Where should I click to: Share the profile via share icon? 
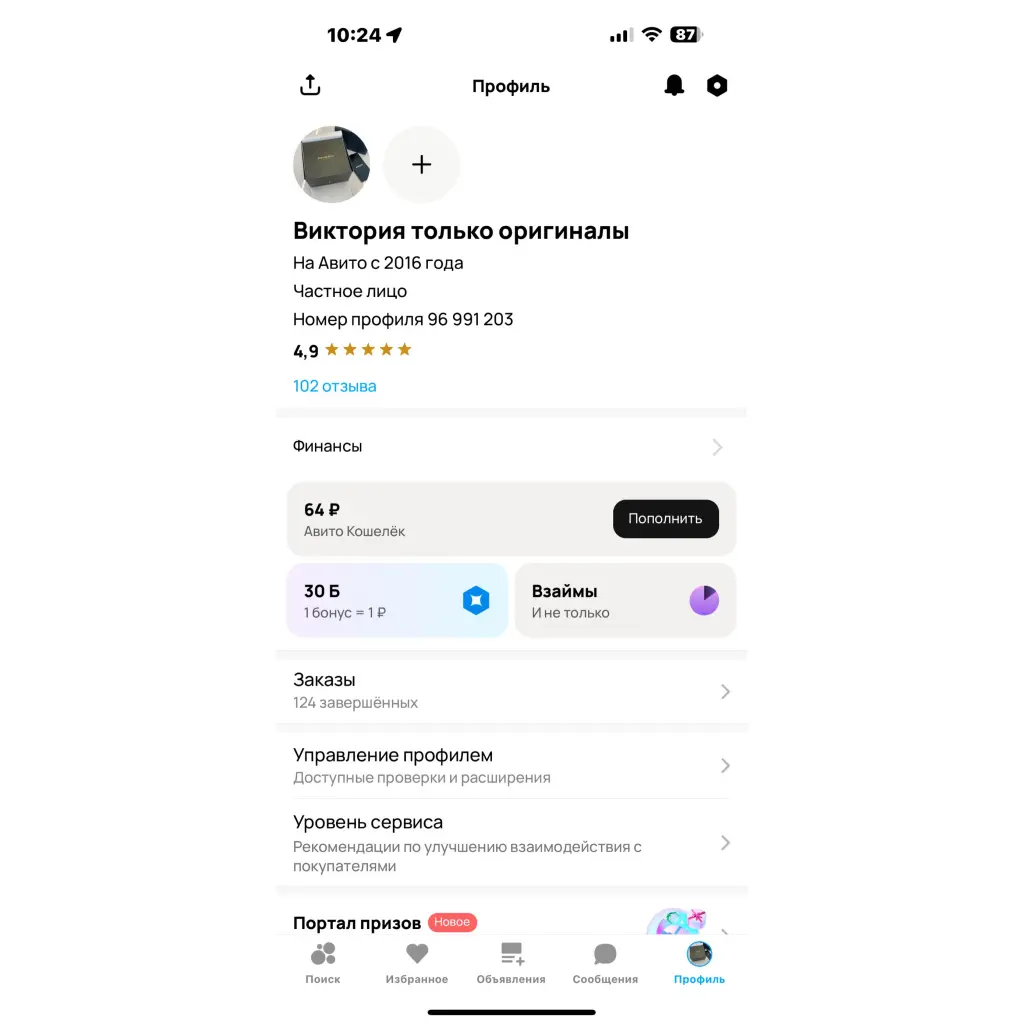(310, 86)
